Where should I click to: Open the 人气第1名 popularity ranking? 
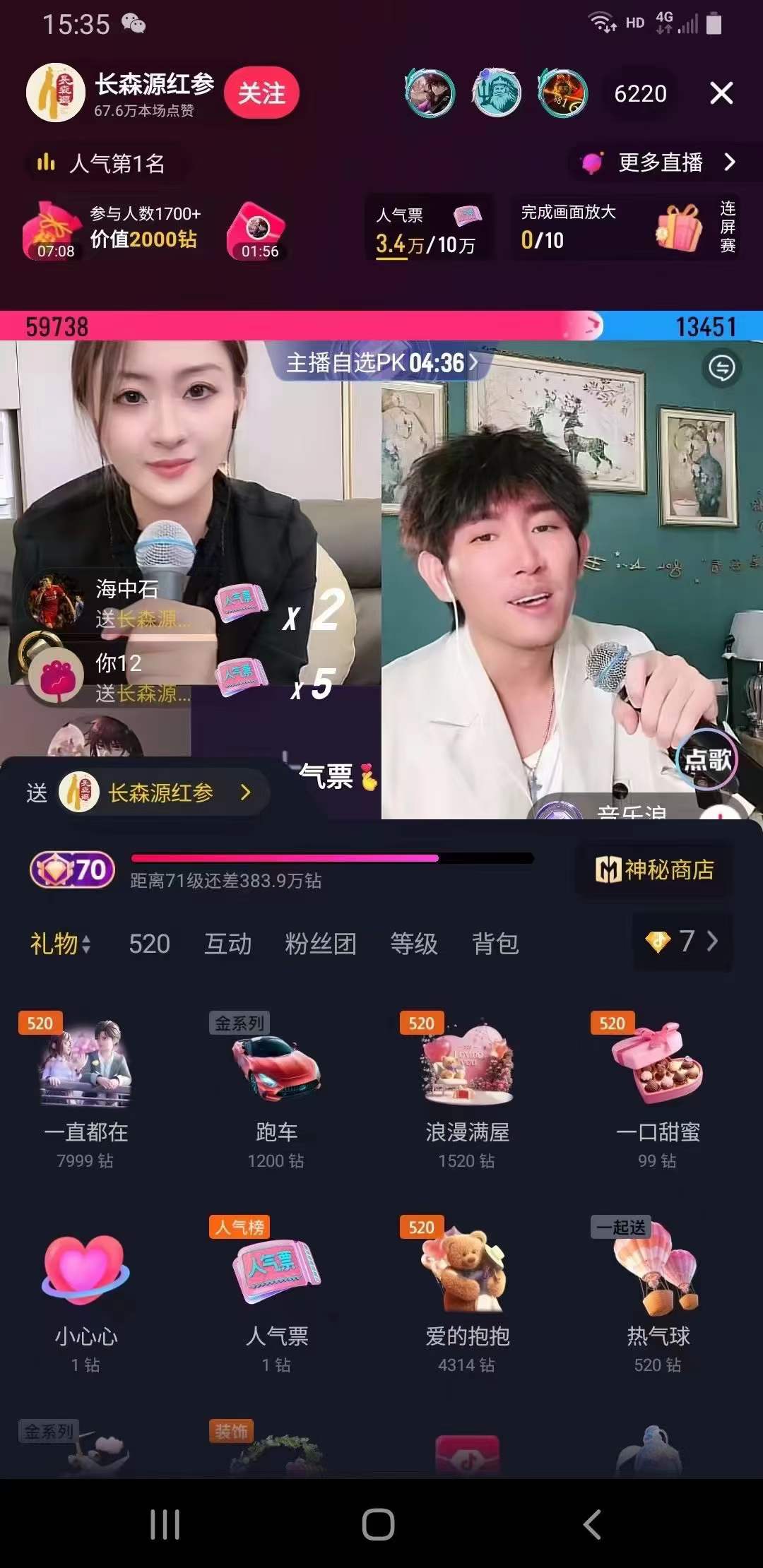(x=106, y=164)
